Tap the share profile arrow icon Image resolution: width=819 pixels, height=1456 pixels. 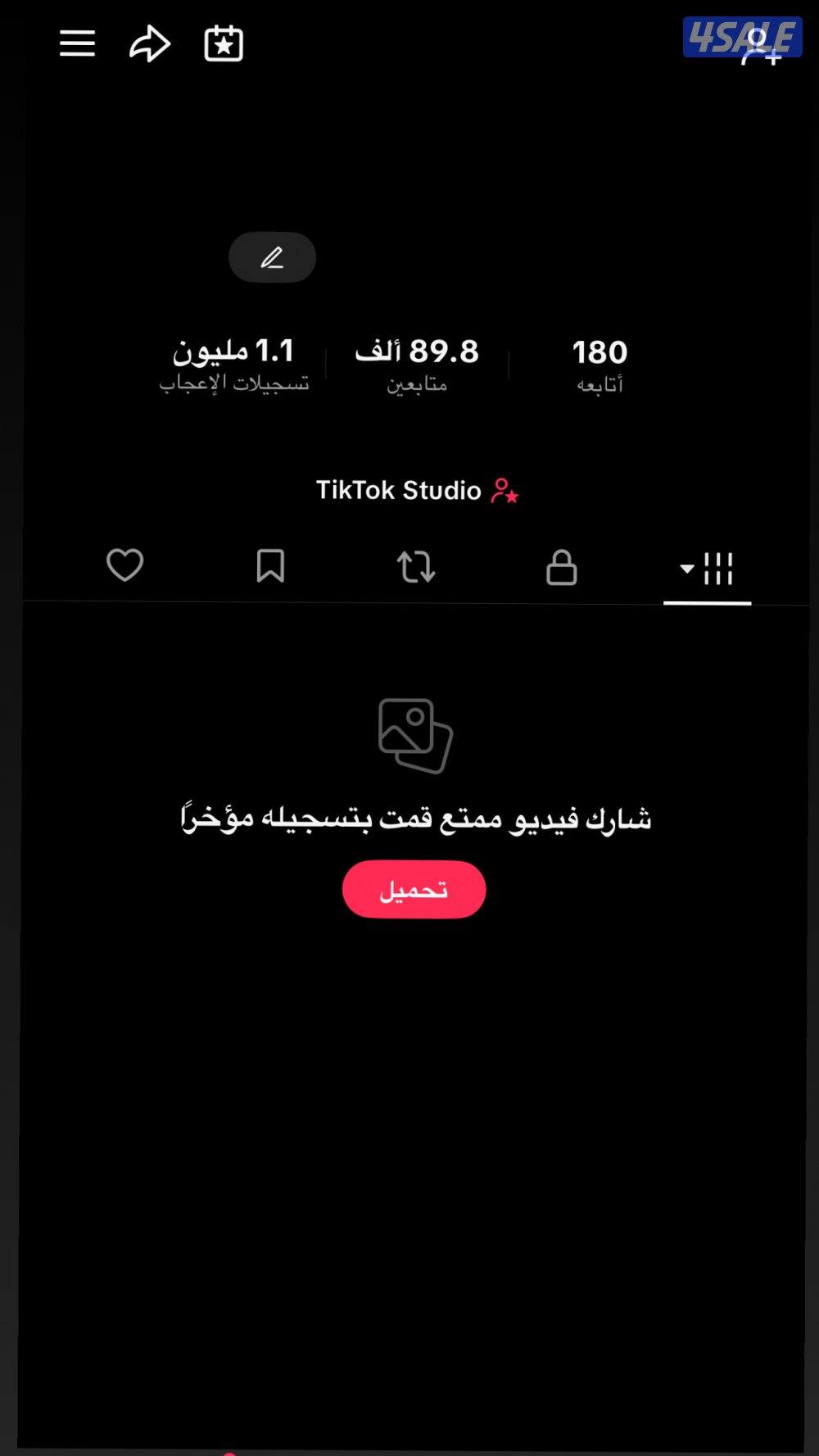click(x=150, y=43)
